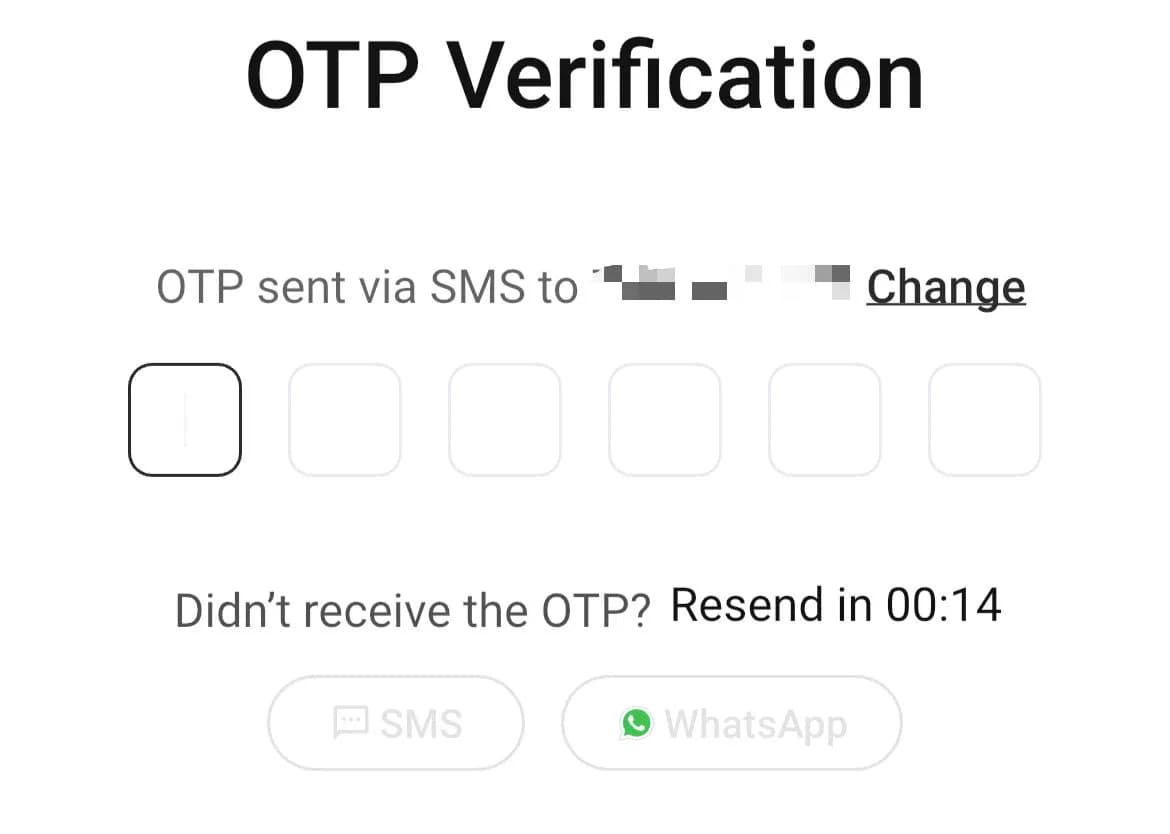Resend the OTP via SMS
This screenshot has height=834, width=1170.
[x=396, y=723]
